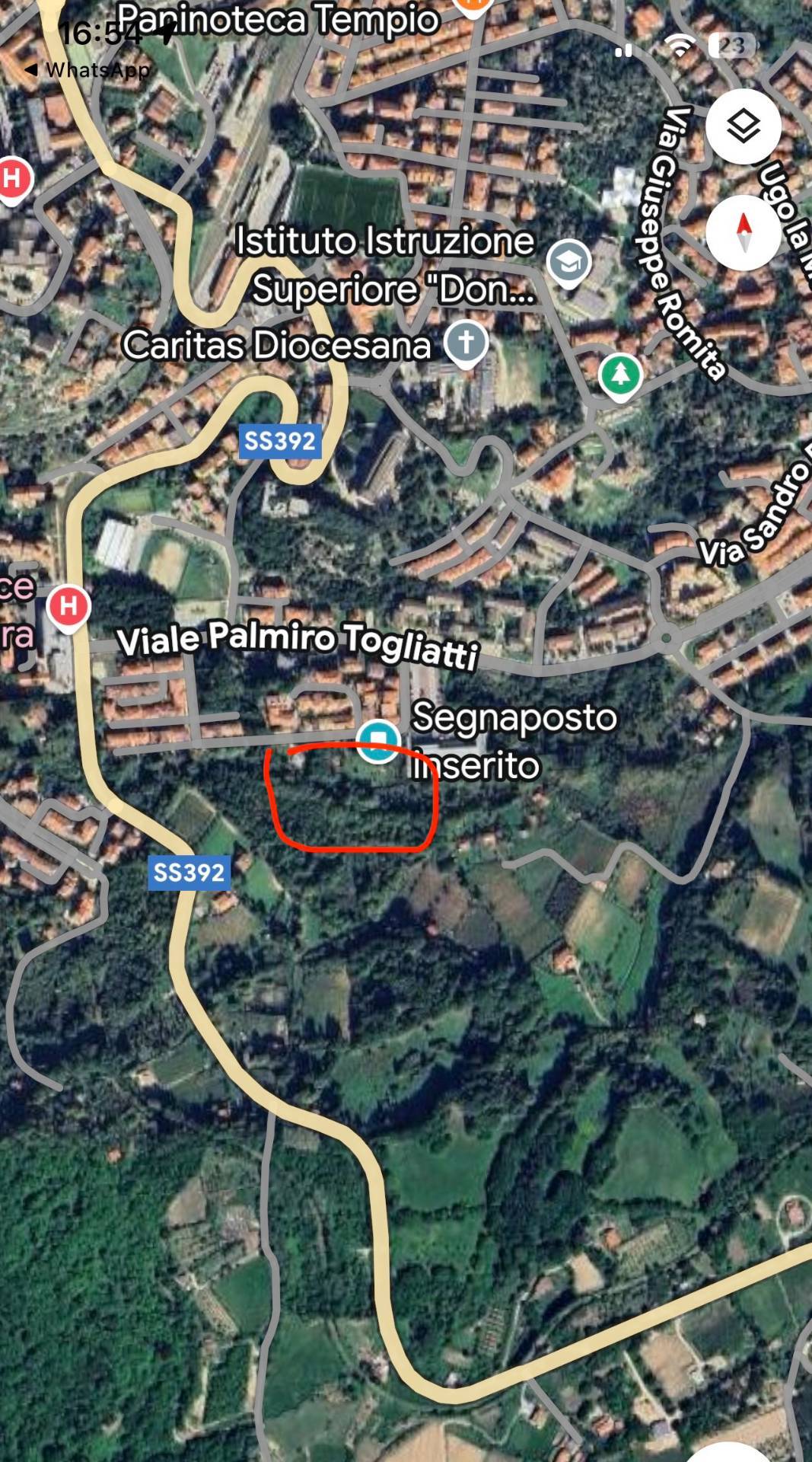
Task: Tap the Istituto Istruzione Superiore label
Action: [x=384, y=267]
